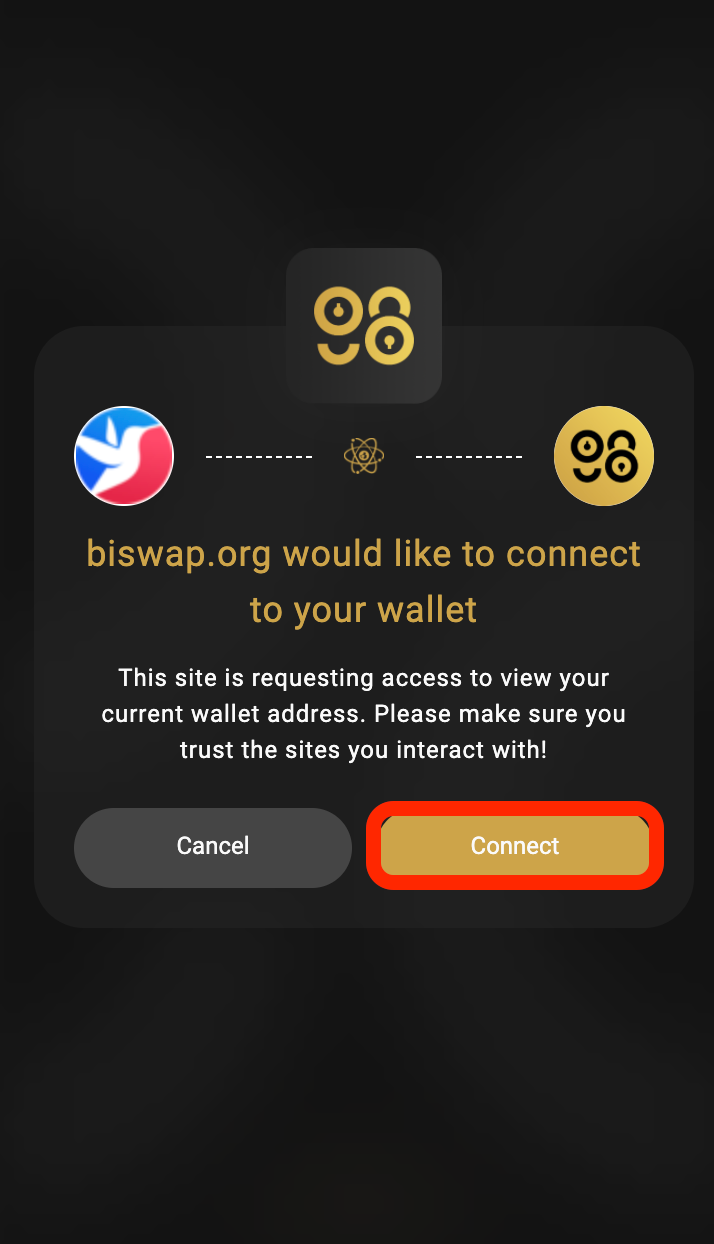Connect wallet to biswap.org
714x1244 pixels.
[x=515, y=846]
